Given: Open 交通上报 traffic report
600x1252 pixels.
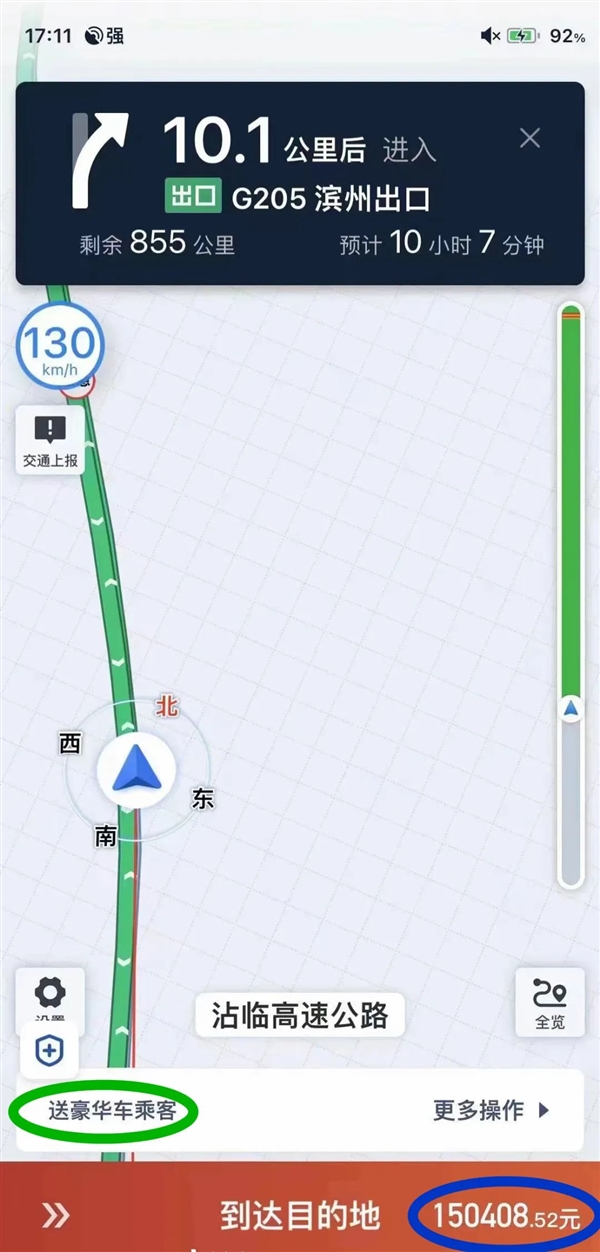Looking at the screenshot, I should point(50,441).
